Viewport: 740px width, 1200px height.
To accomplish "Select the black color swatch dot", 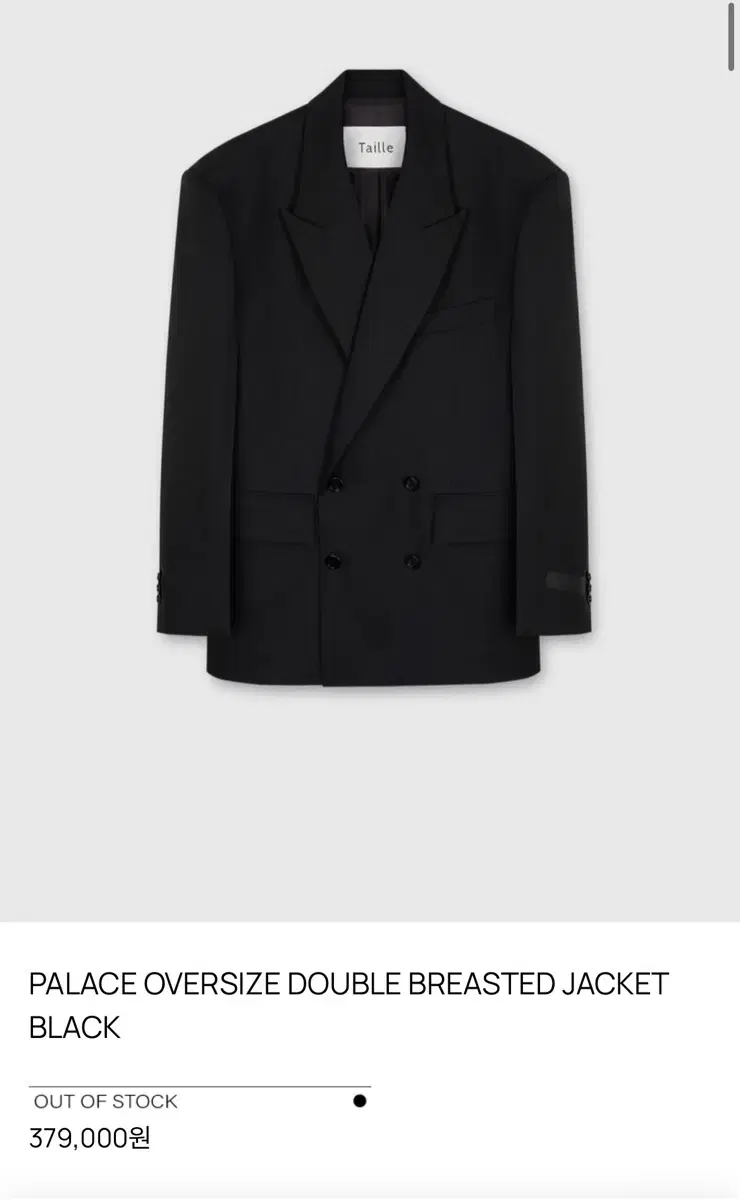I will click(360, 1101).
